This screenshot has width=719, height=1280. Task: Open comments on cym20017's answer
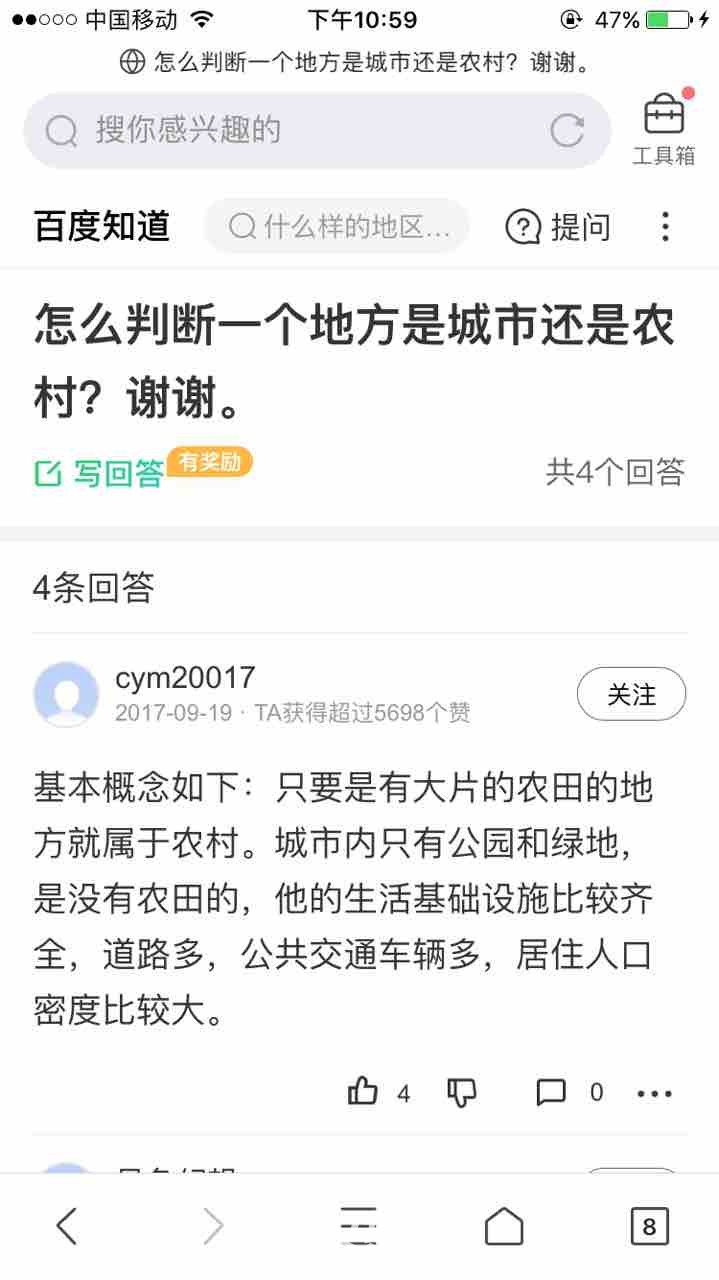552,1092
